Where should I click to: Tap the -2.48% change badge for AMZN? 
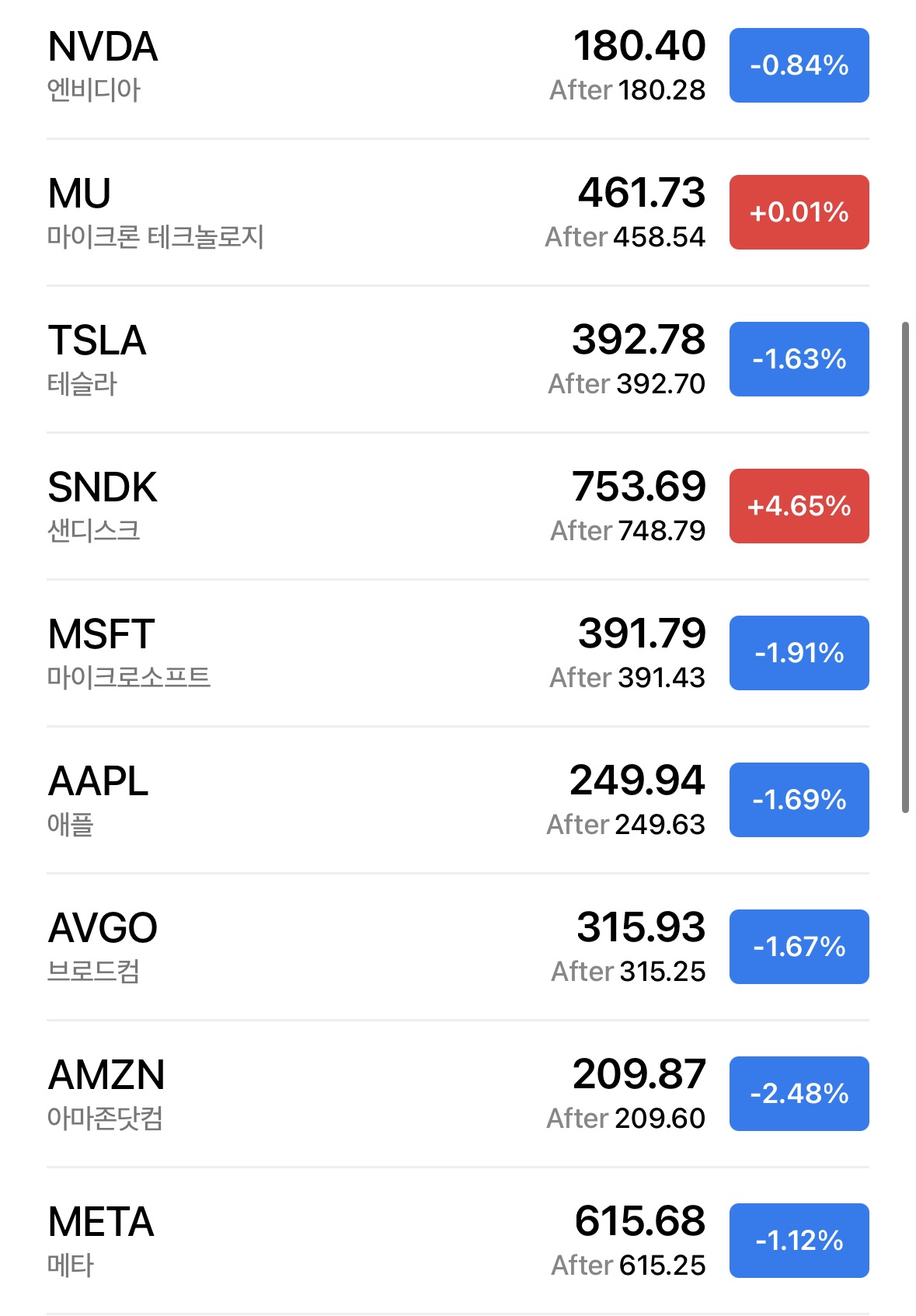coord(799,1094)
